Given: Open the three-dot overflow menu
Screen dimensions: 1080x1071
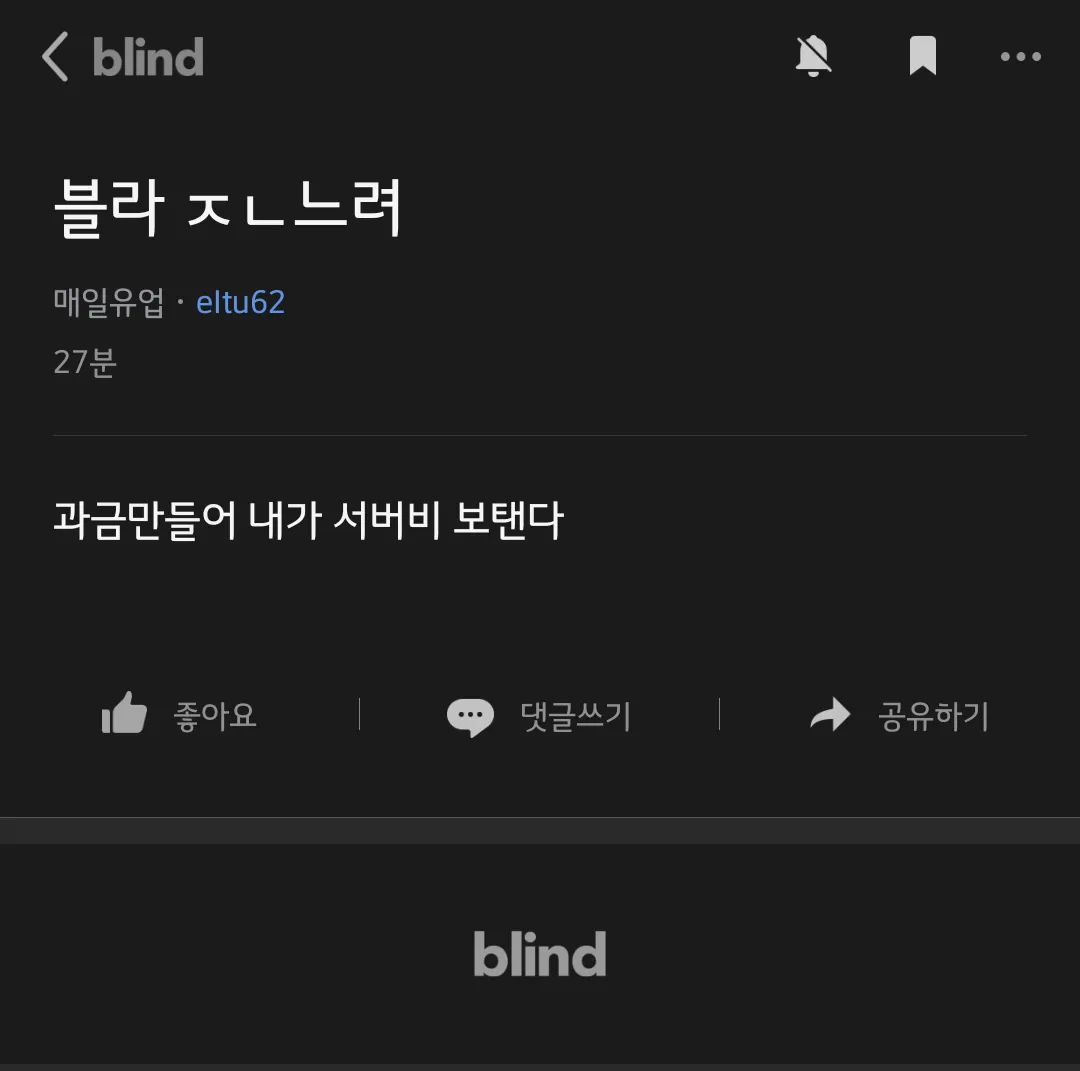Looking at the screenshot, I should [x=1020, y=56].
